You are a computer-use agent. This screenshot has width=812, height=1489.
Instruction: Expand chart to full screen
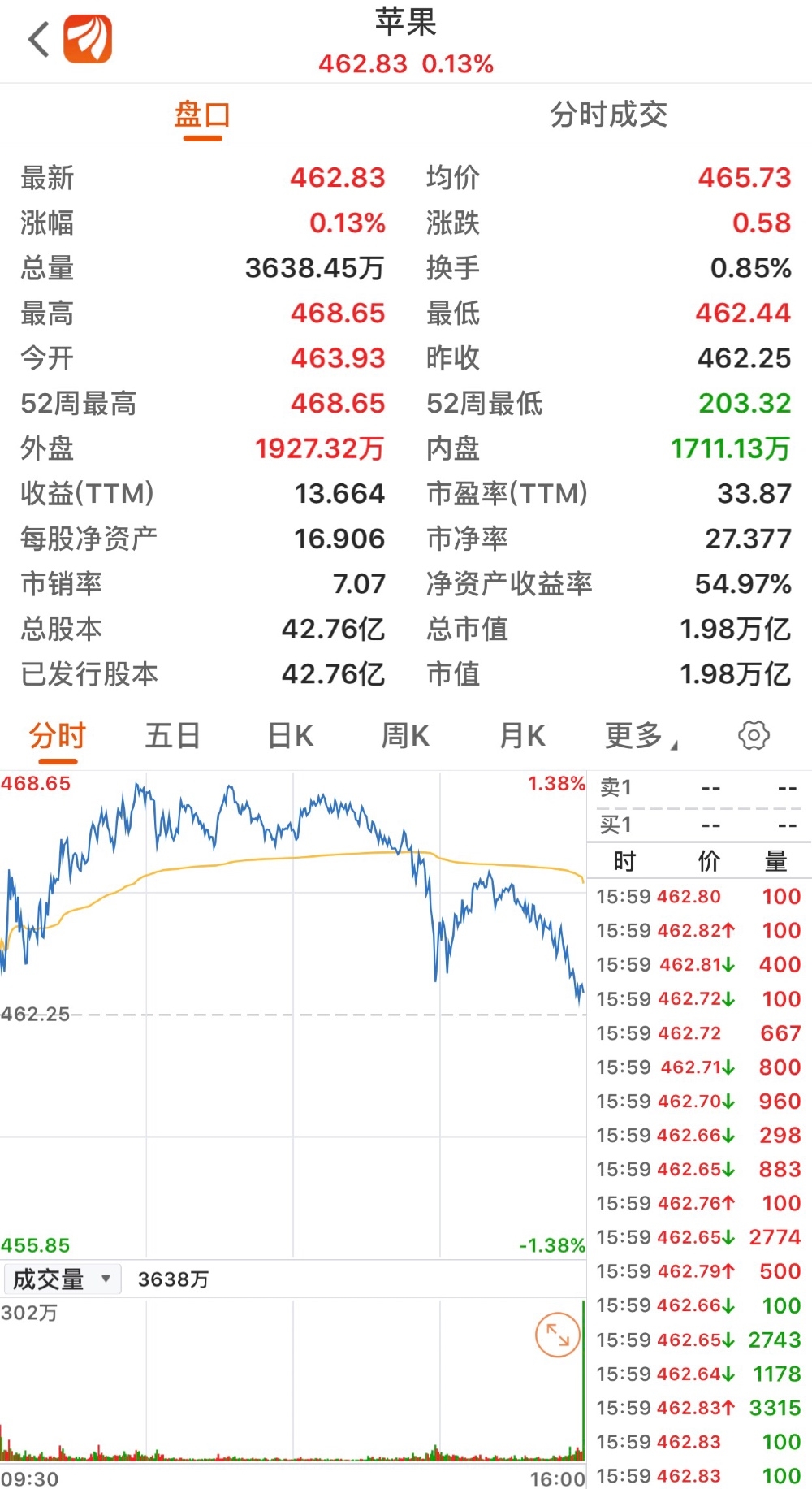(x=558, y=1335)
